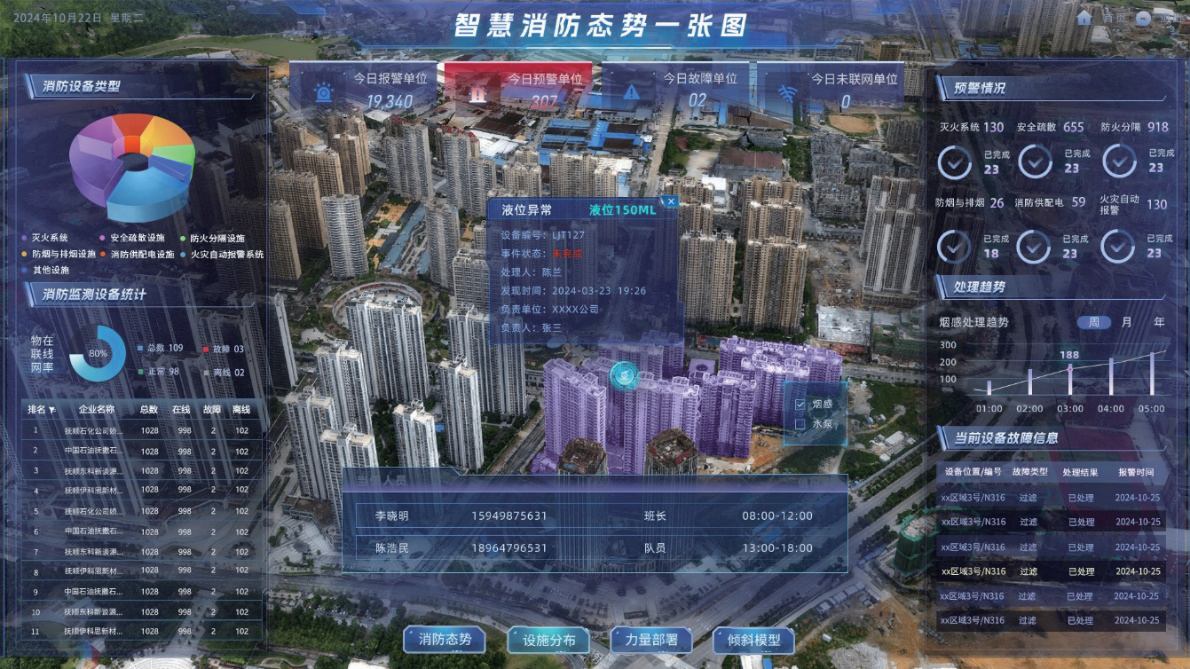
Task: Check the 水泵 layer checkbox
Action: [x=800, y=424]
